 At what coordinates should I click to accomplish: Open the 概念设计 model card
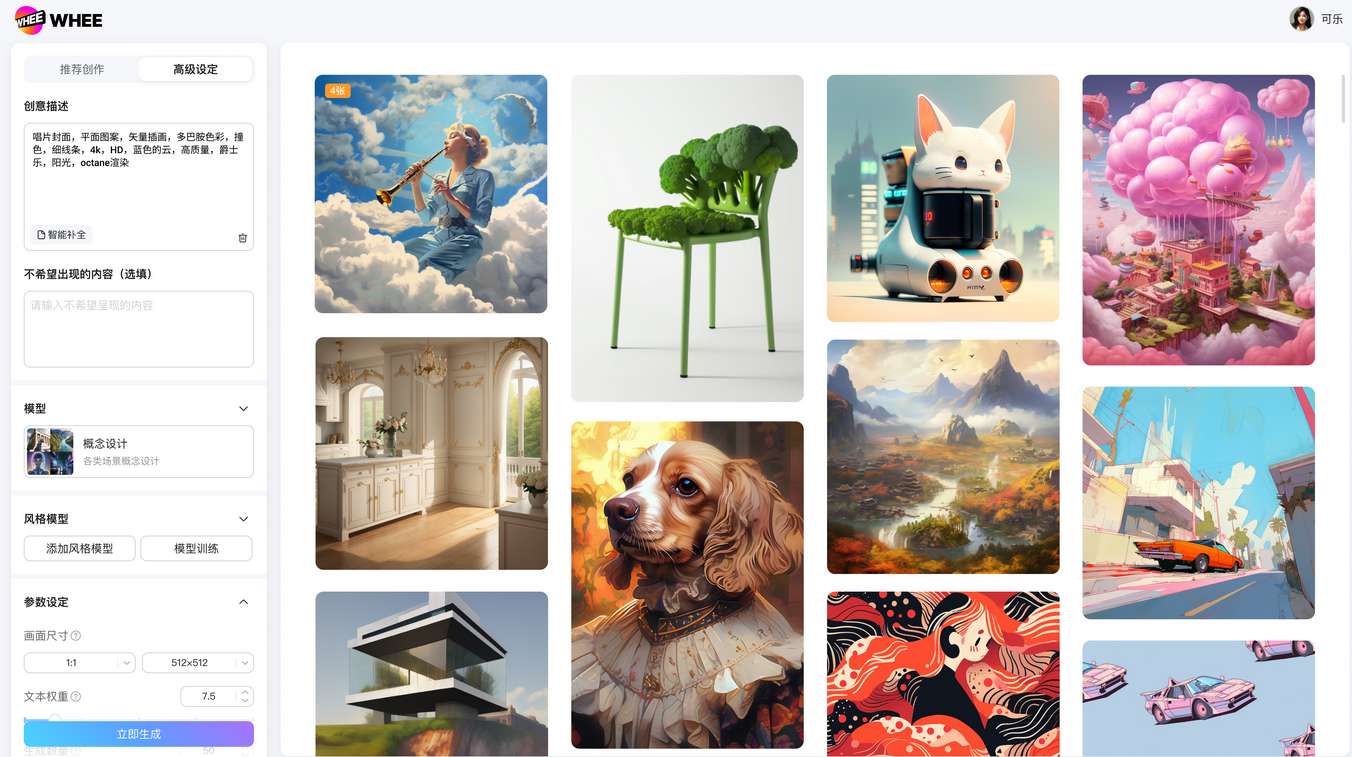pyautogui.click(x=138, y=452)
